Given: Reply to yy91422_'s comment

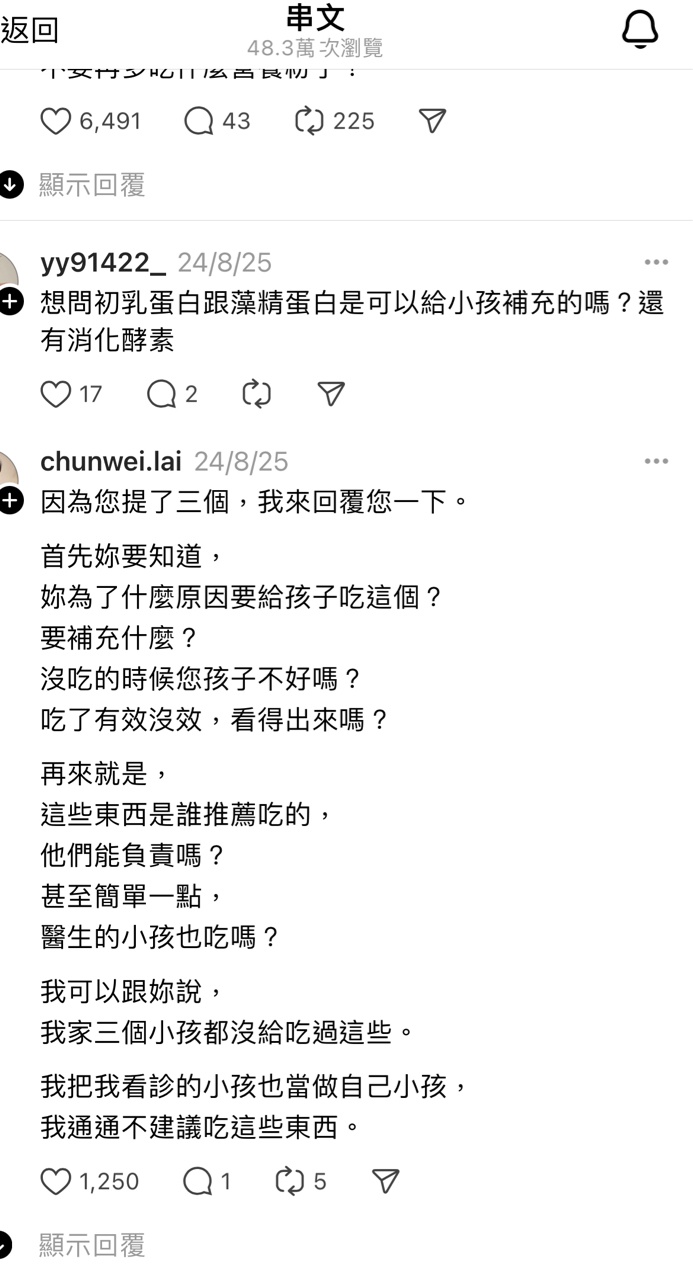Looking at the screenshot, I should [162, 394].
